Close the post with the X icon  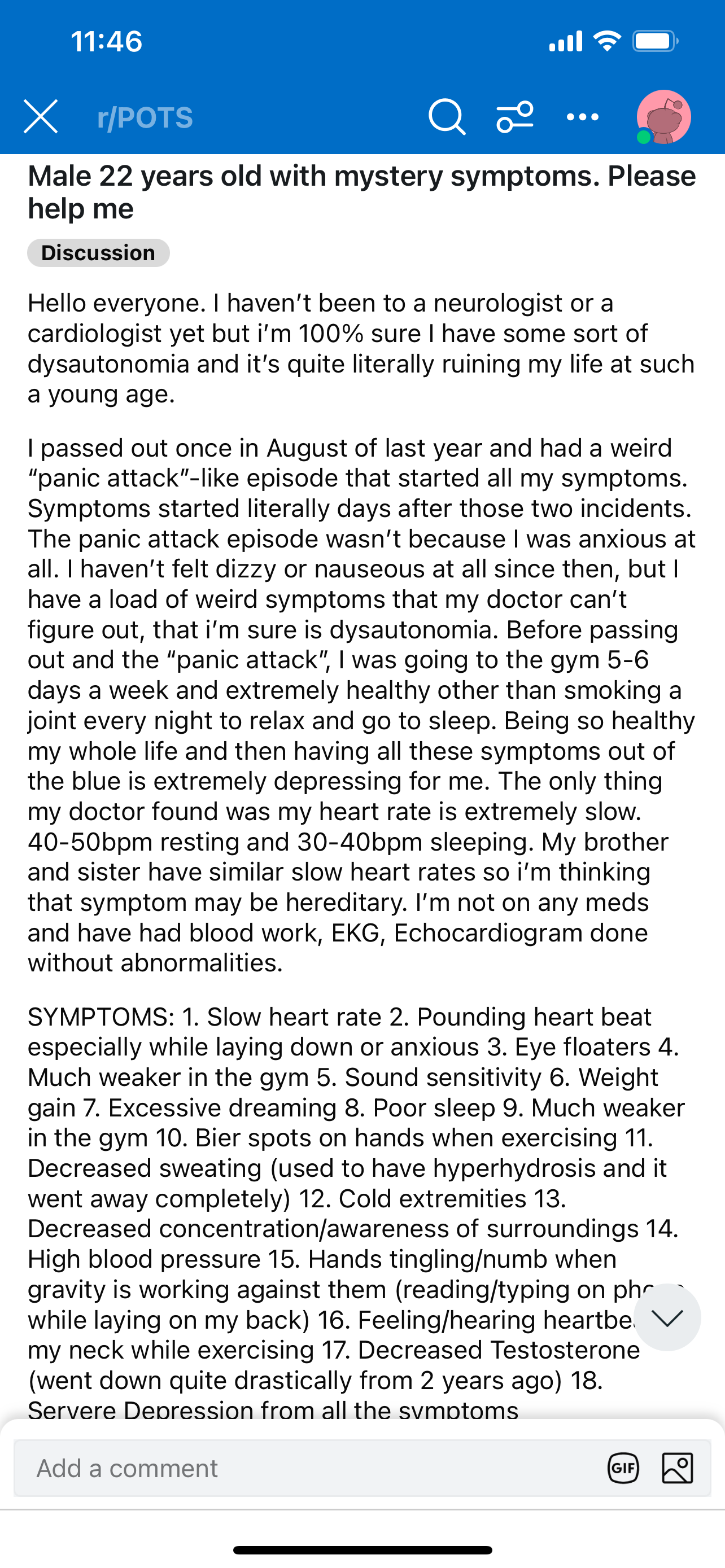(41, 116)
